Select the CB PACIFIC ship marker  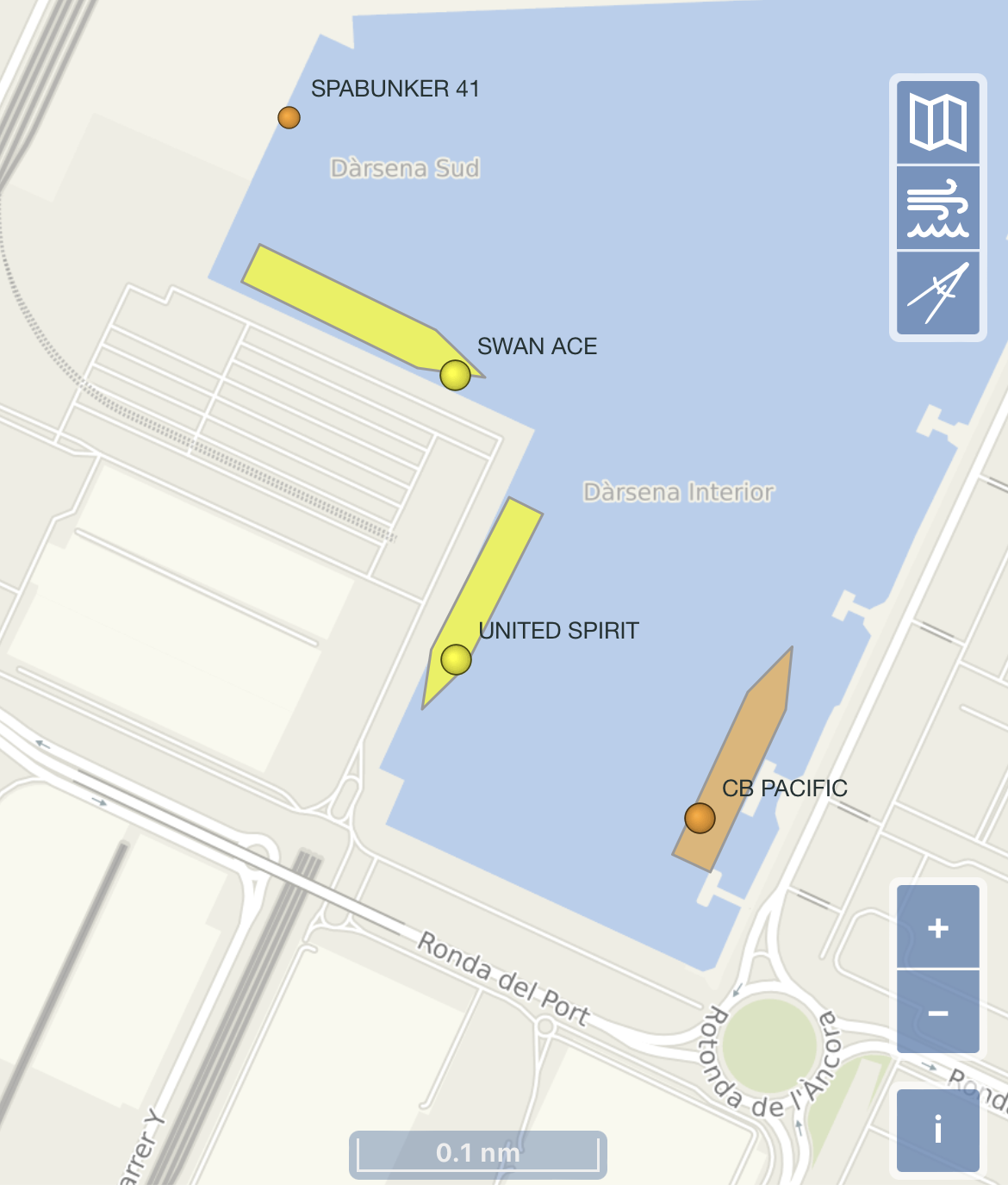[x=700, y=817]
